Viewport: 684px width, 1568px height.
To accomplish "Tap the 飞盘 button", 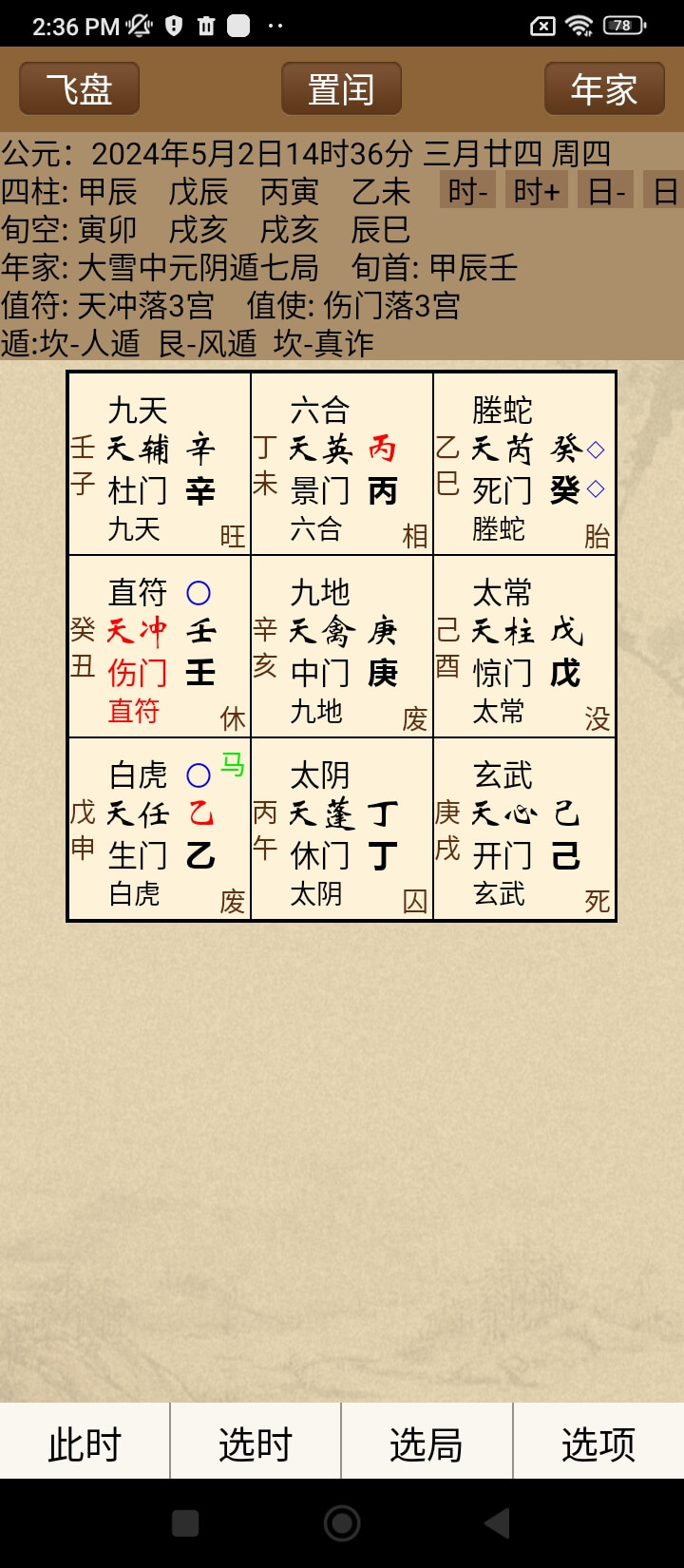I will (80, 89).
